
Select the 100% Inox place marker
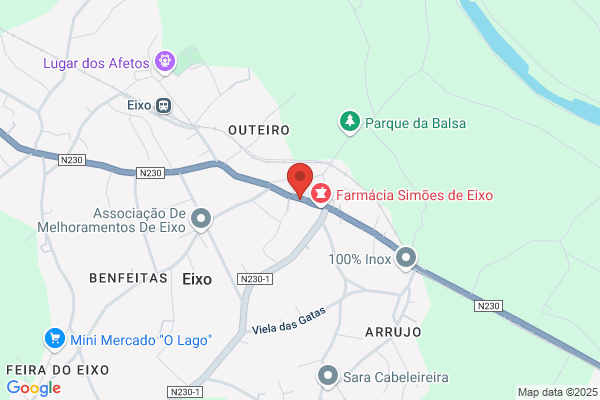coord(406,258)
